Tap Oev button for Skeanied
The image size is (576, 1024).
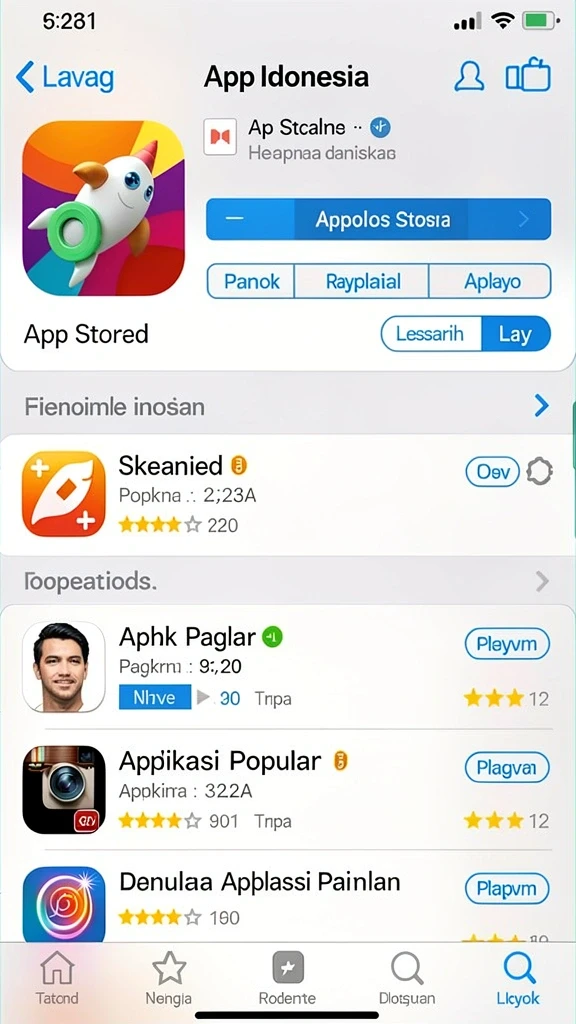[492, 471]
